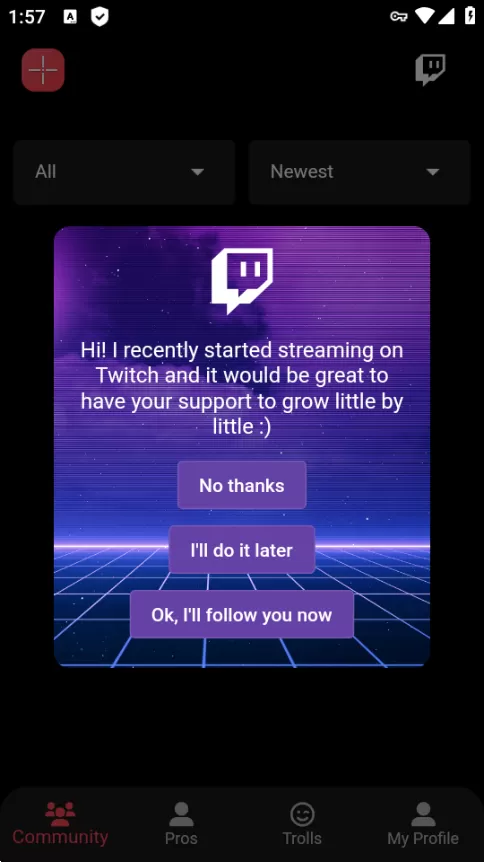
Task: Switch to the Pros tab
Action: tap(181, 824)
